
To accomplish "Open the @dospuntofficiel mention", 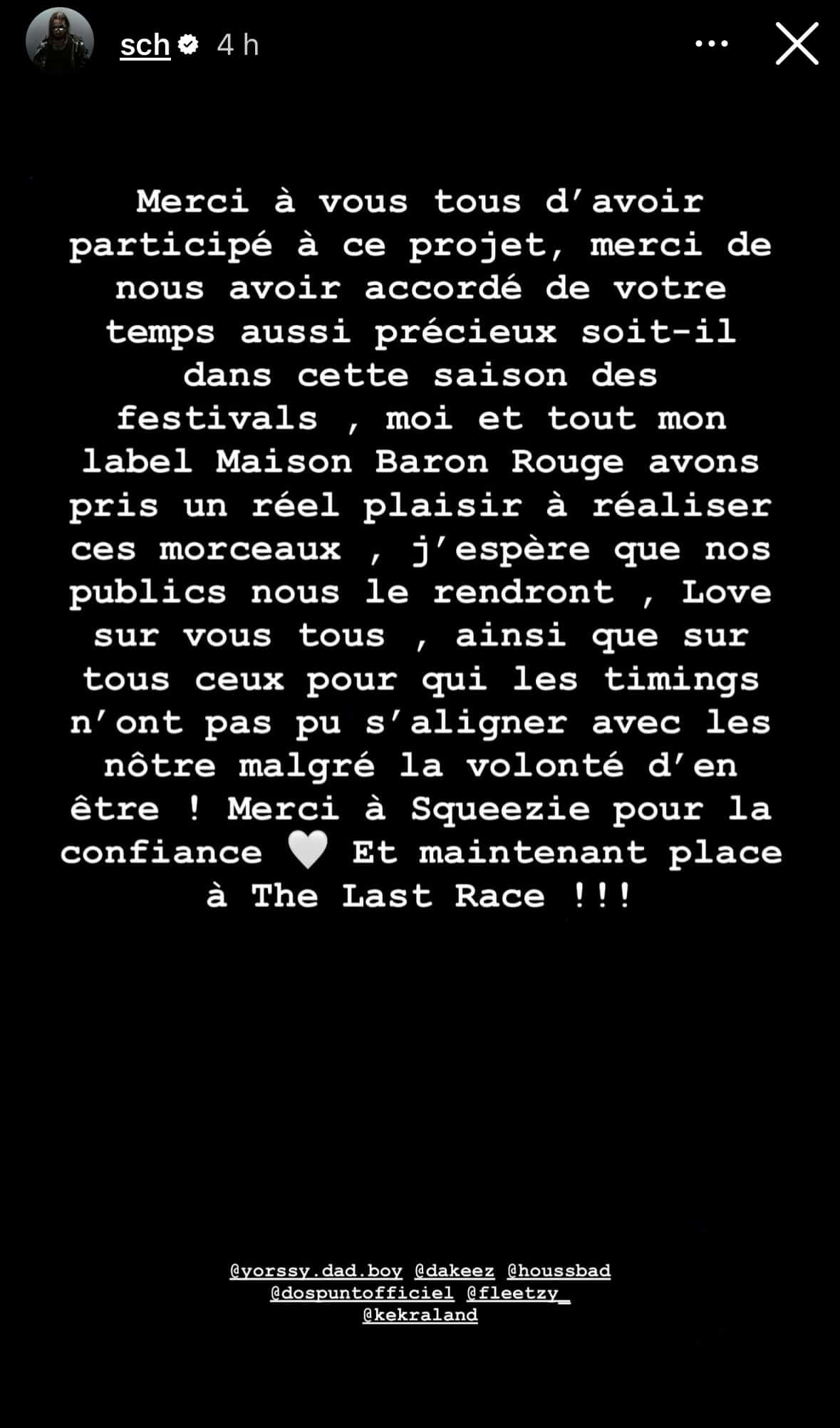I will 362,1293.
